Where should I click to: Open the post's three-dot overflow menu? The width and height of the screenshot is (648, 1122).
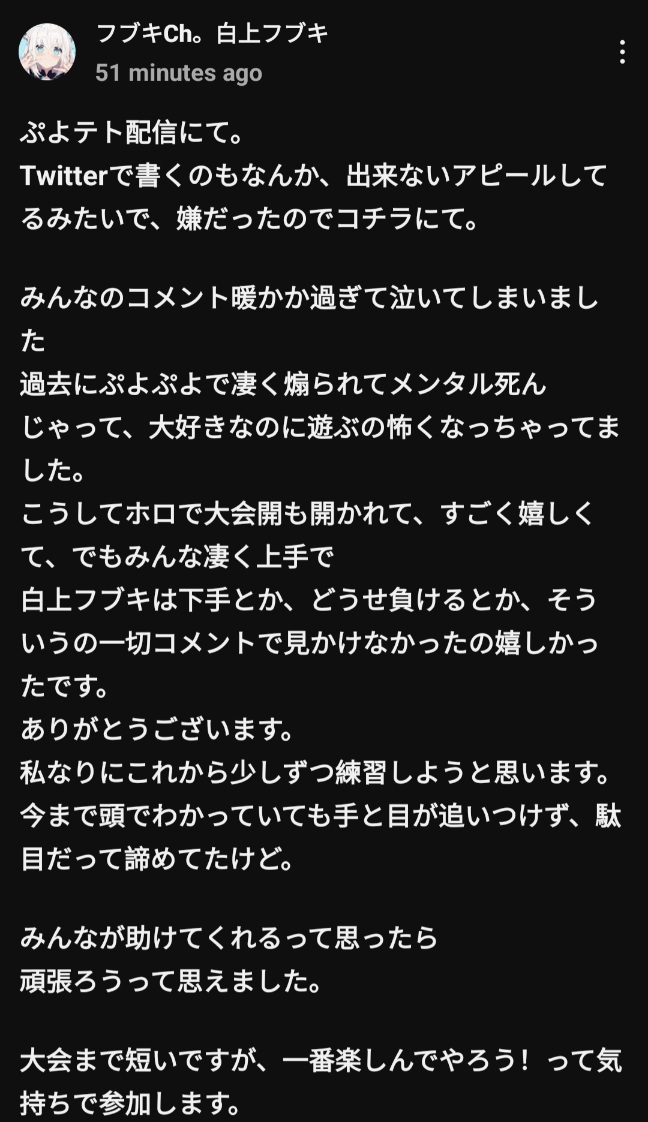622,52
